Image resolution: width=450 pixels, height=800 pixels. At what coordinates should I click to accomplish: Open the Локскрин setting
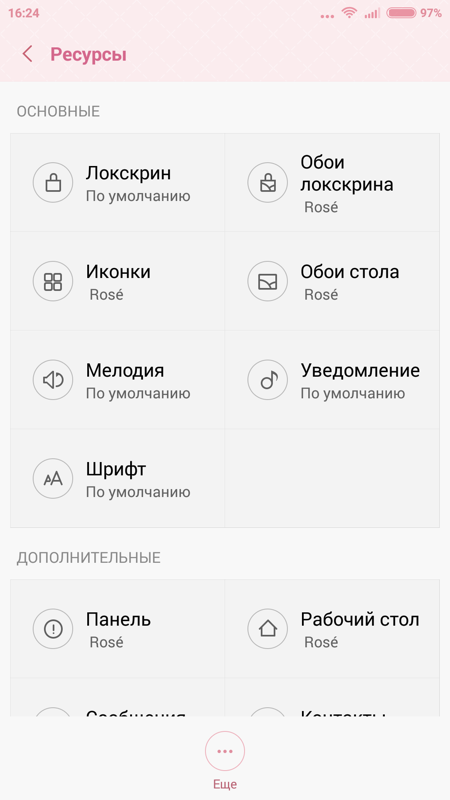pos(117,183)
